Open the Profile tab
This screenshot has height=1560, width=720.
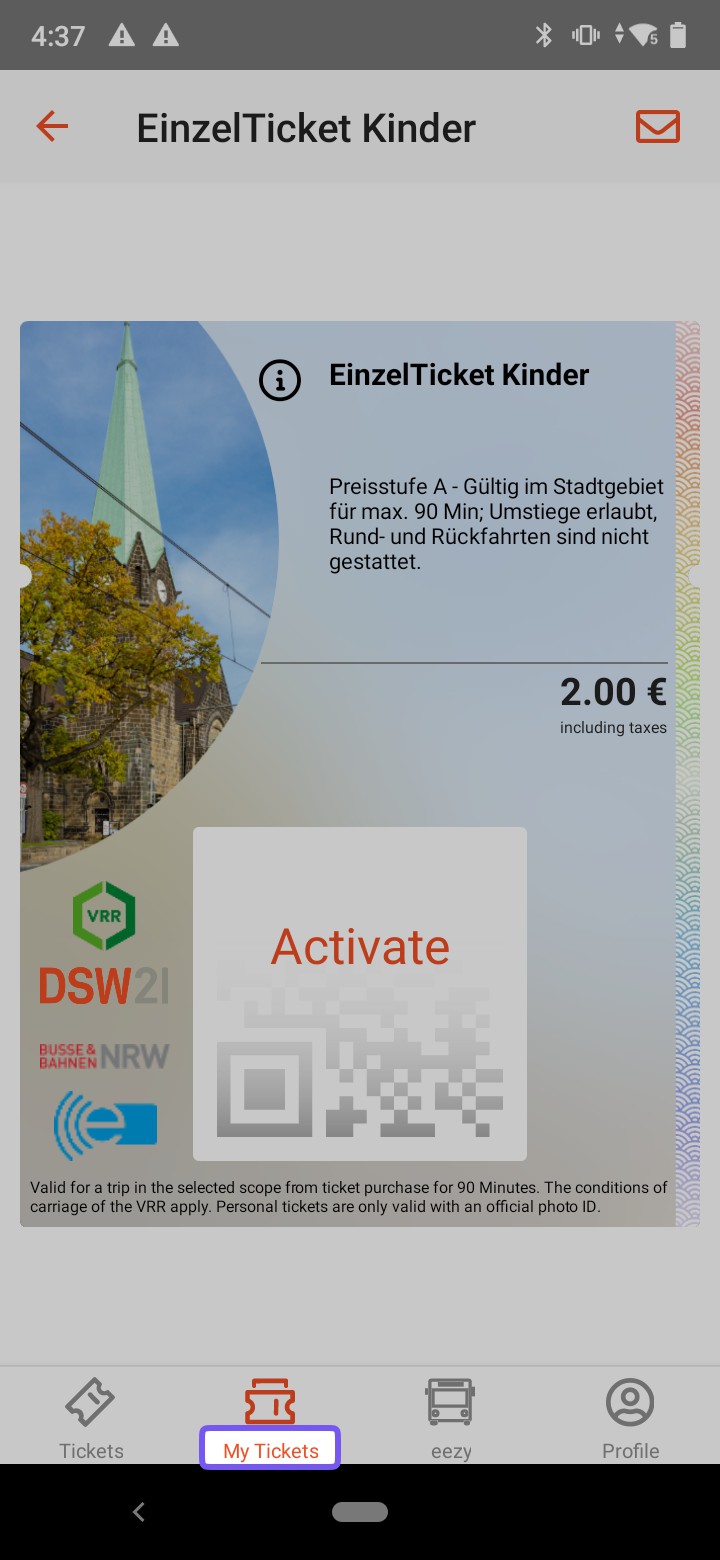630,1420
